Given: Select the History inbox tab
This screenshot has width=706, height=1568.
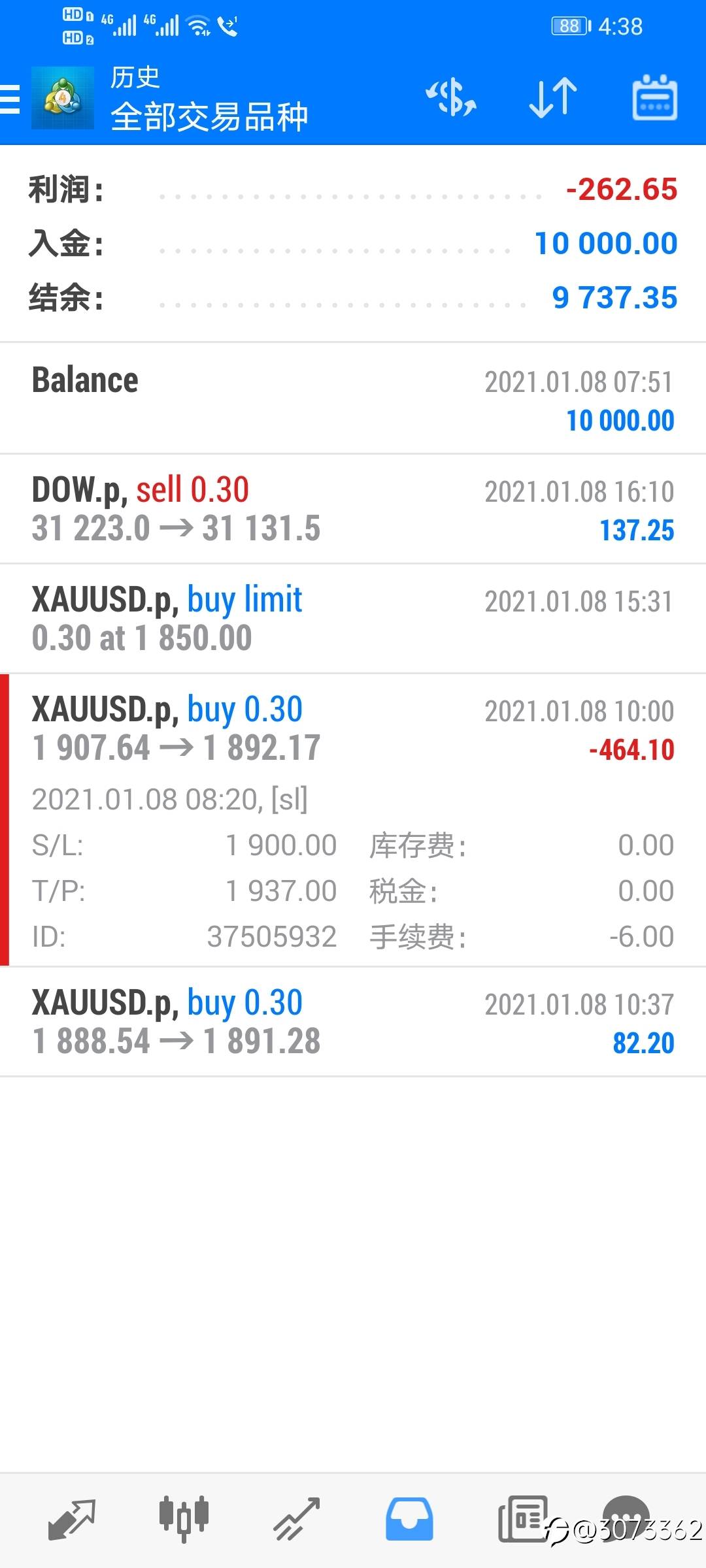Looking at the screenshot, I should 409,1518.
